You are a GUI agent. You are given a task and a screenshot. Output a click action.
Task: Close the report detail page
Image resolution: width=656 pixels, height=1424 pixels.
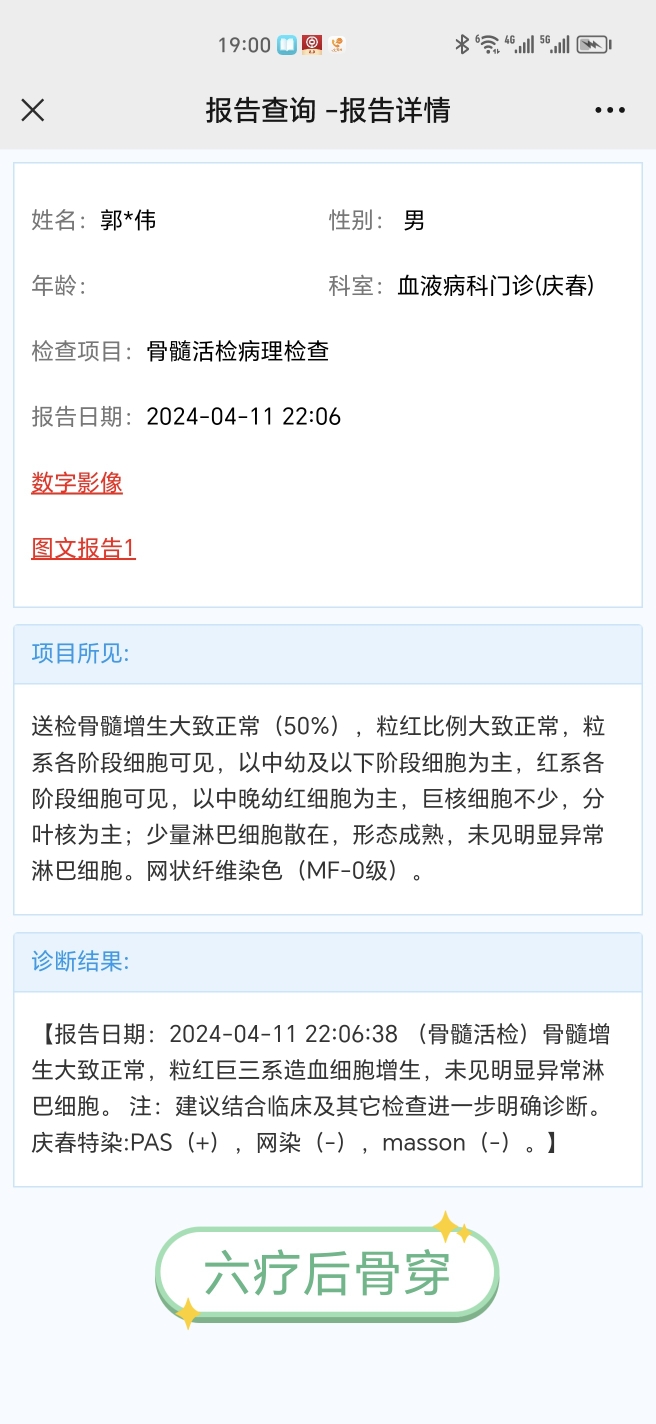click(33, 110)
